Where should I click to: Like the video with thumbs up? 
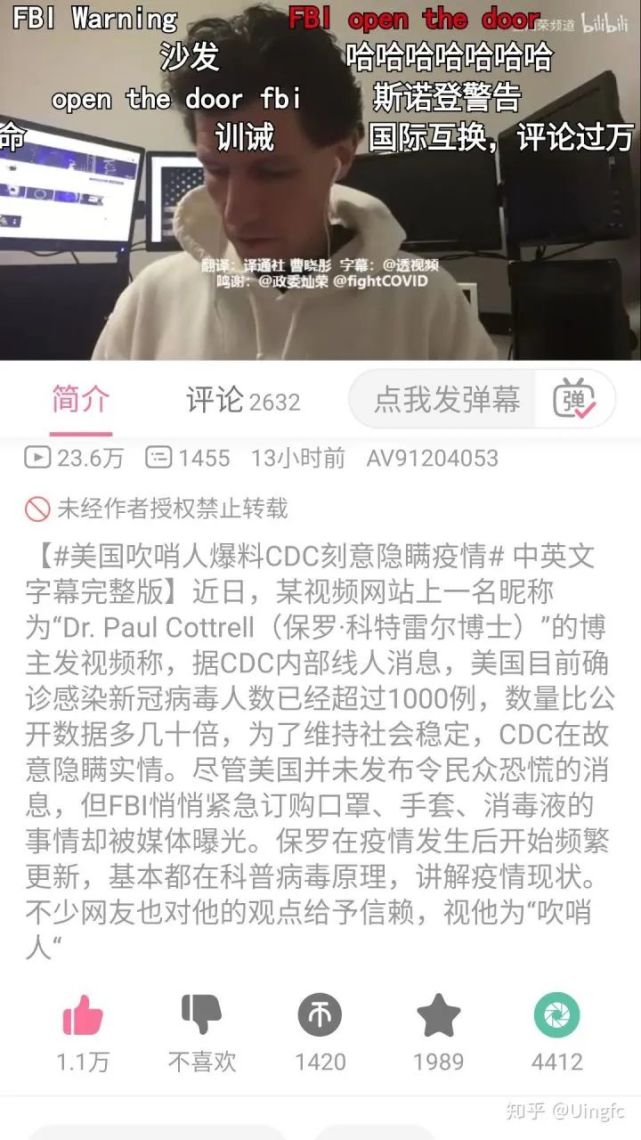coord(83,1017)
